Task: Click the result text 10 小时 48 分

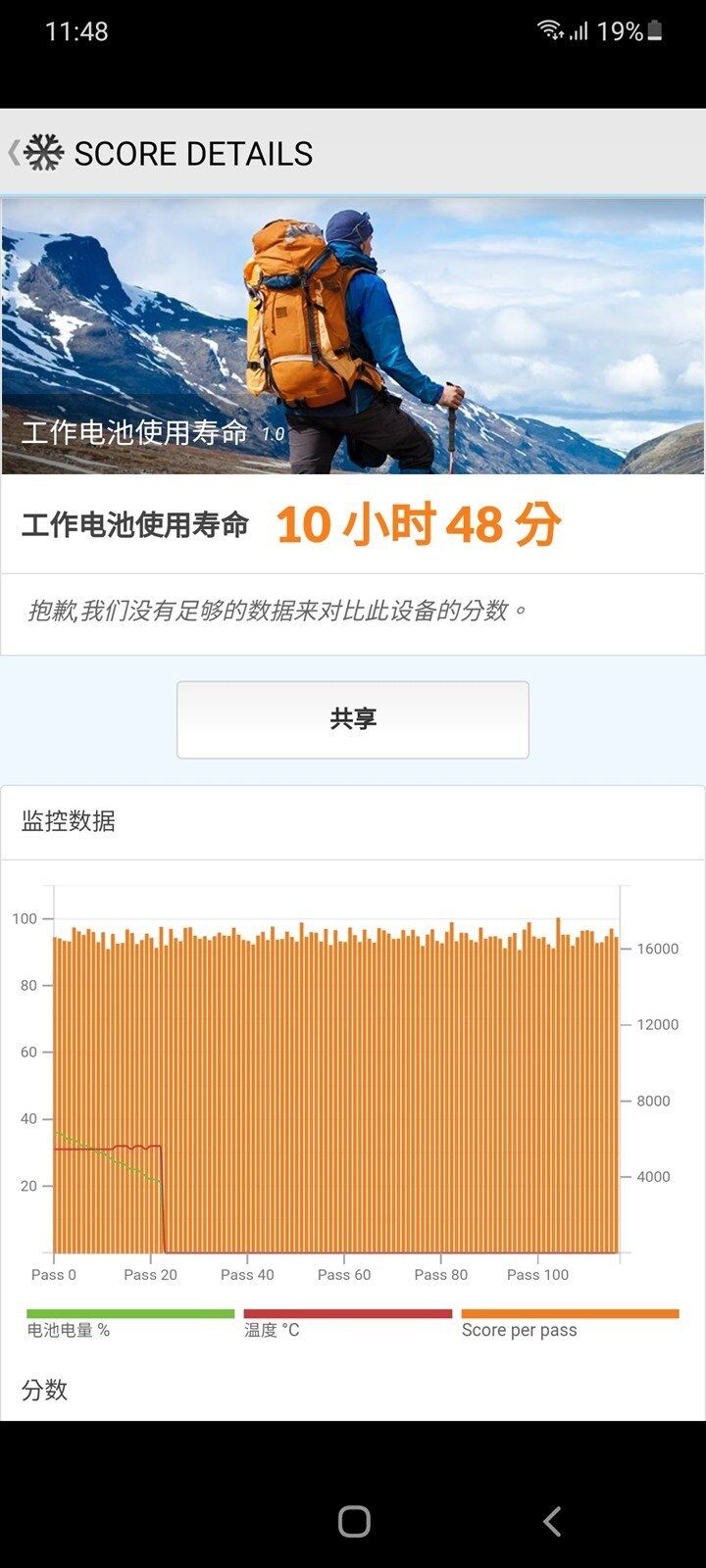Action: [422, 524]
